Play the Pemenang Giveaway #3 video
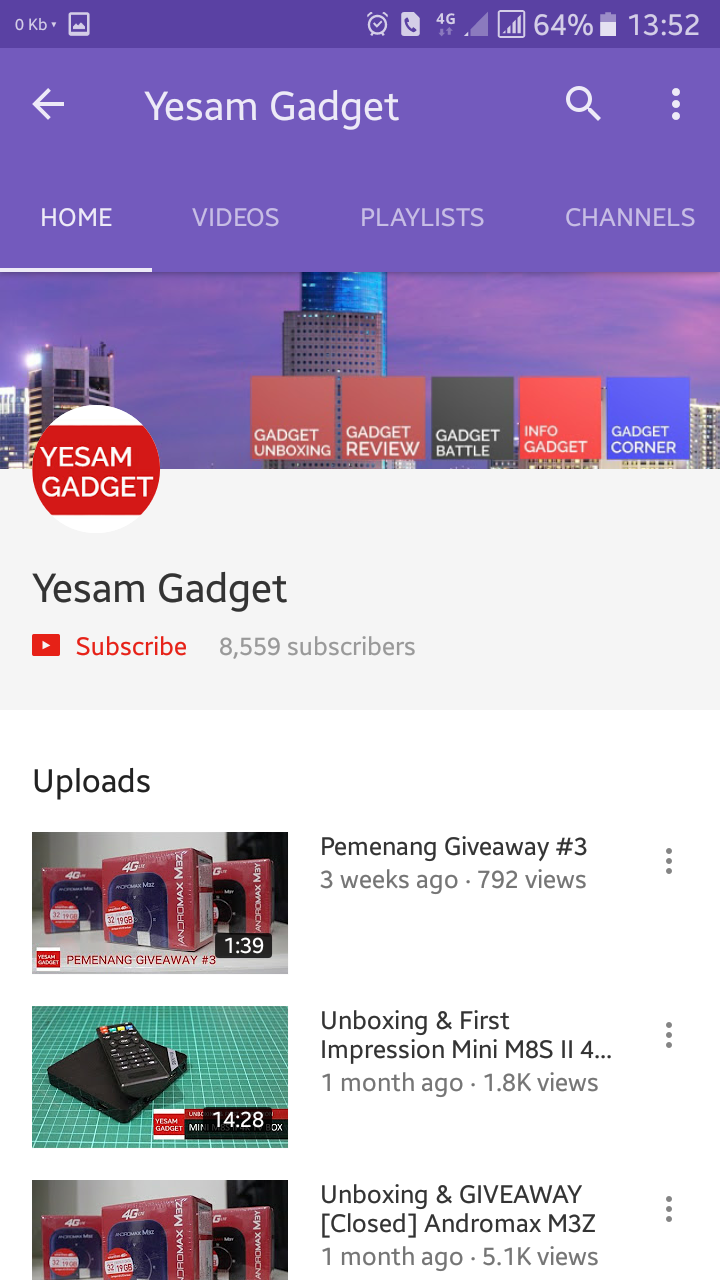 (x=160, y=902)
